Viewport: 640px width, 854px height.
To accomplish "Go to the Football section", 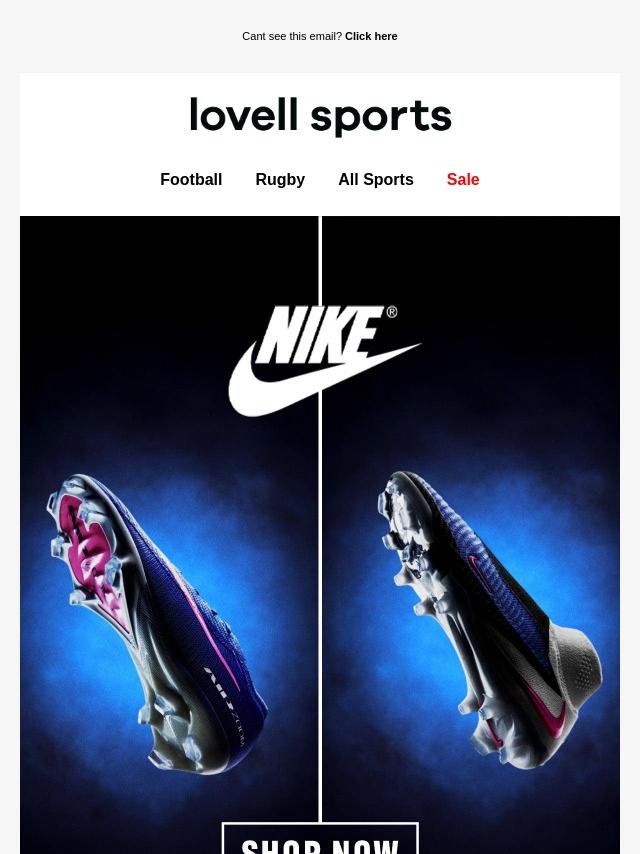I will tap(191, 180).
